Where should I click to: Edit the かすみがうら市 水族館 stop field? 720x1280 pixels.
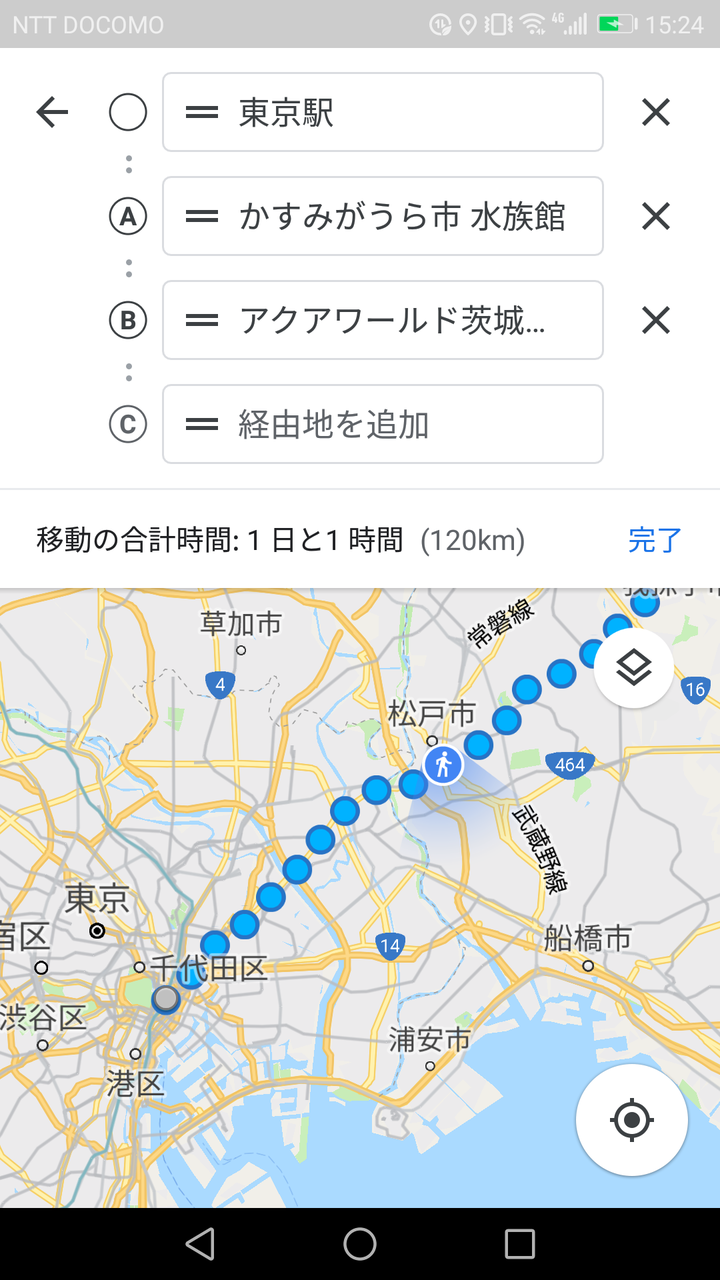(x=400, y=217)
